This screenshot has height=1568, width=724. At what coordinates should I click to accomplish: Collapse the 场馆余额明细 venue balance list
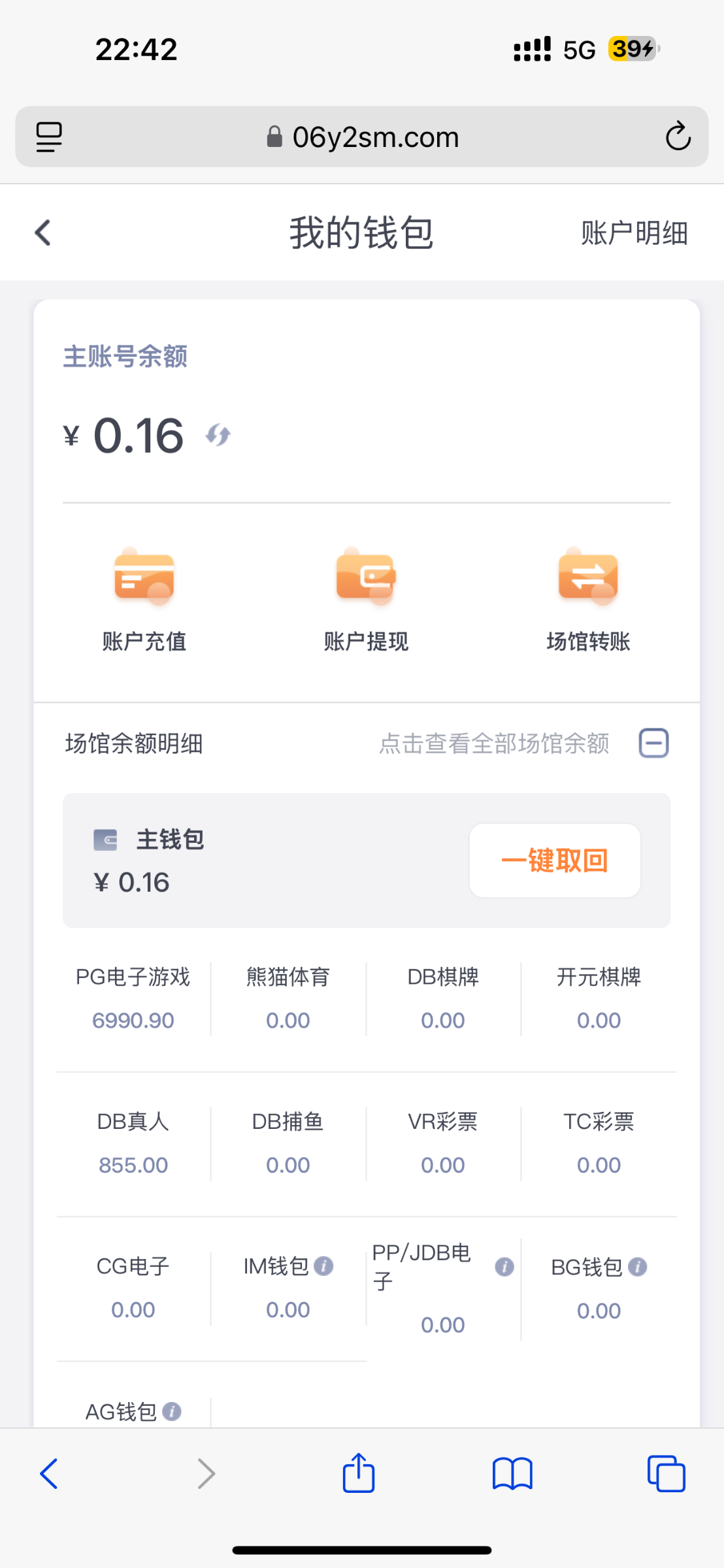(653, 743)
